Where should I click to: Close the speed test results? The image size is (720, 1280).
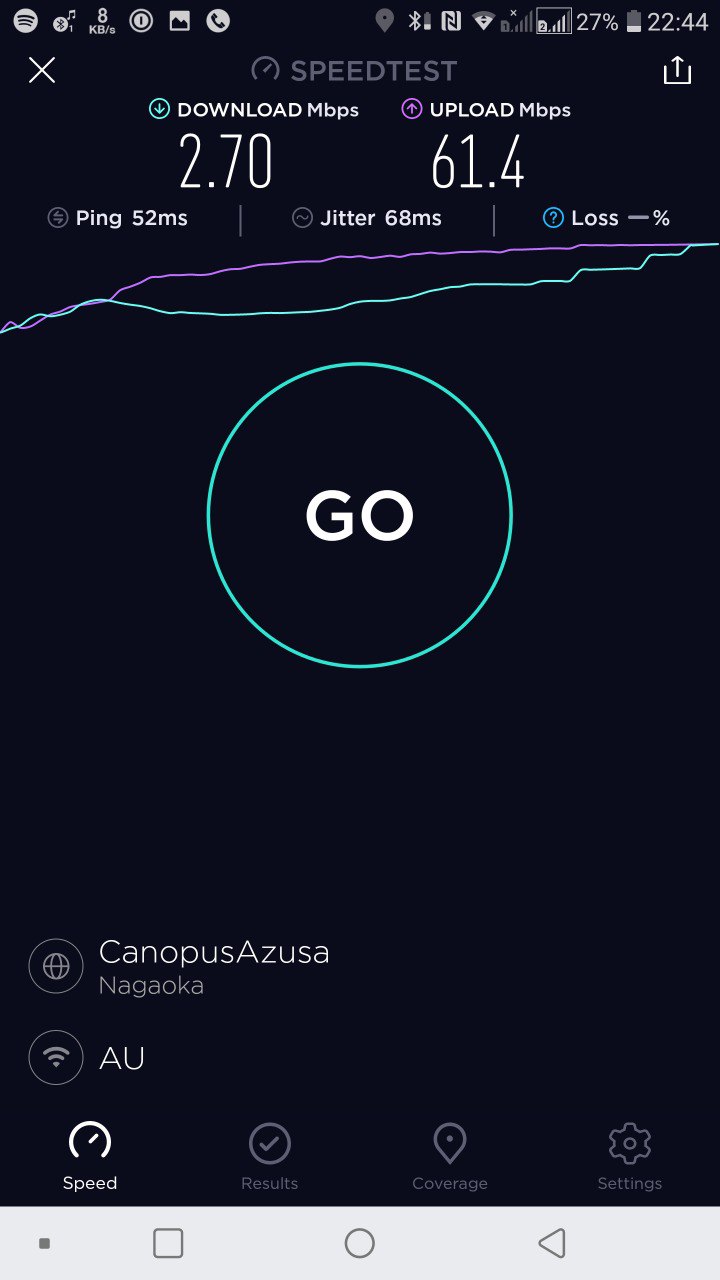click(42, 70)
